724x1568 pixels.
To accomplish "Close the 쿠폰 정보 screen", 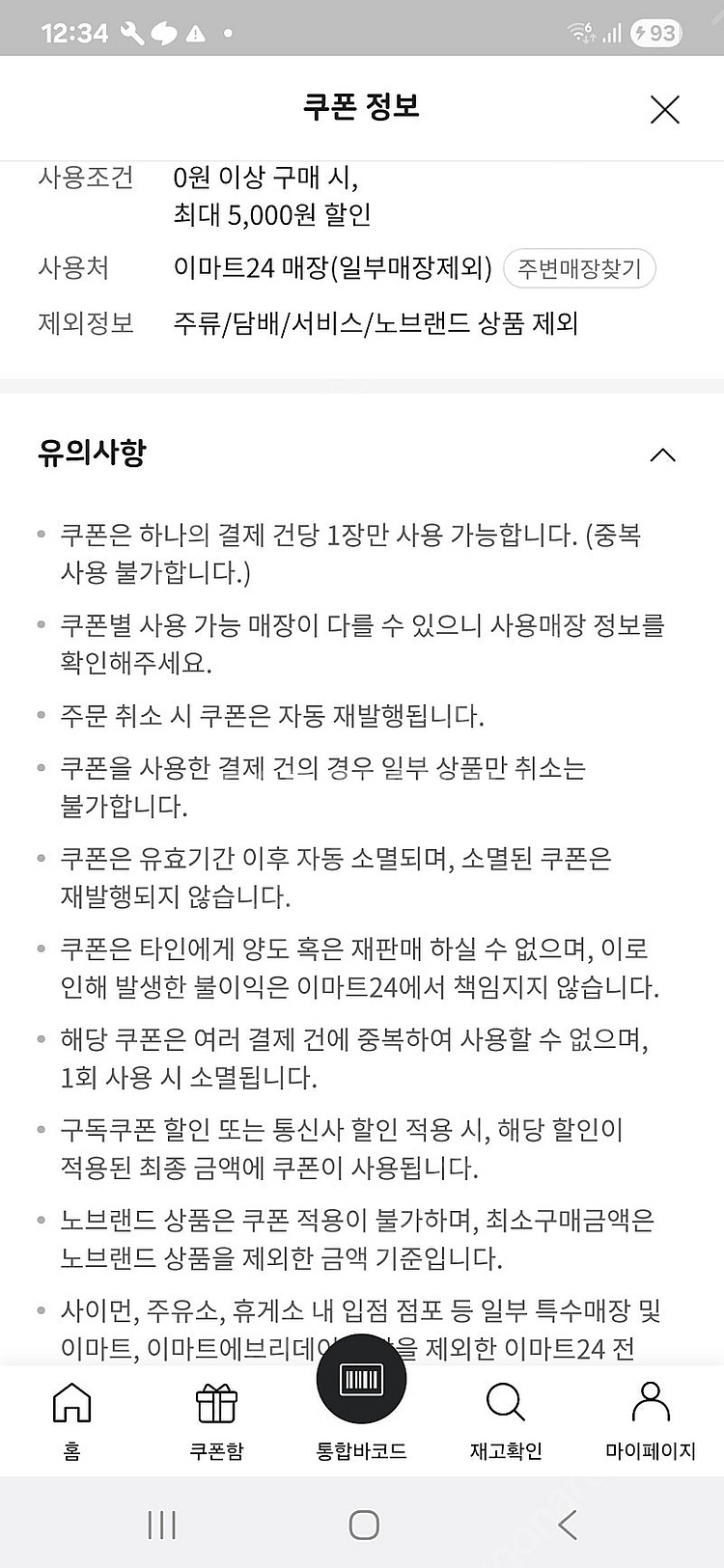I will coord(664,109).
